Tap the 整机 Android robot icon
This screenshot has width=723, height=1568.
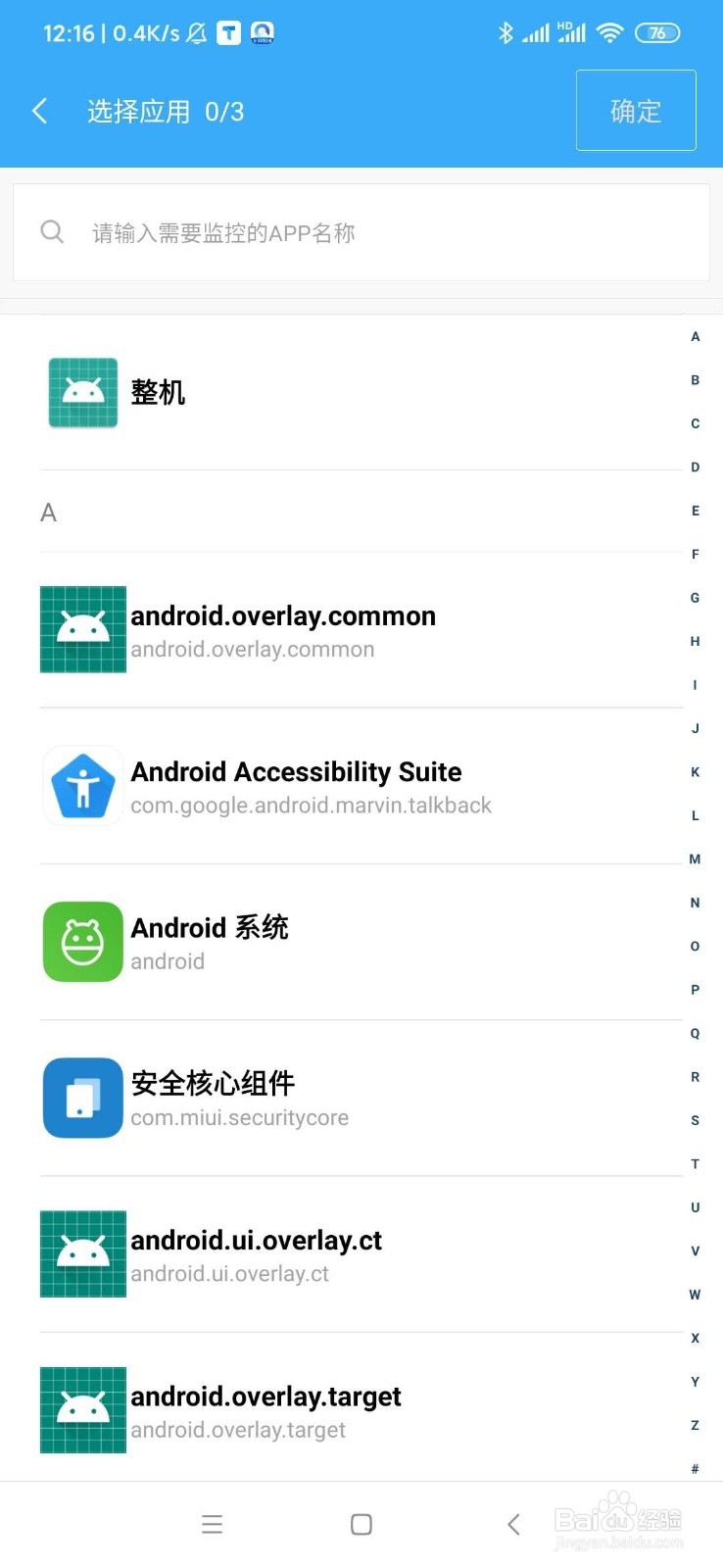tap(82, 393)
